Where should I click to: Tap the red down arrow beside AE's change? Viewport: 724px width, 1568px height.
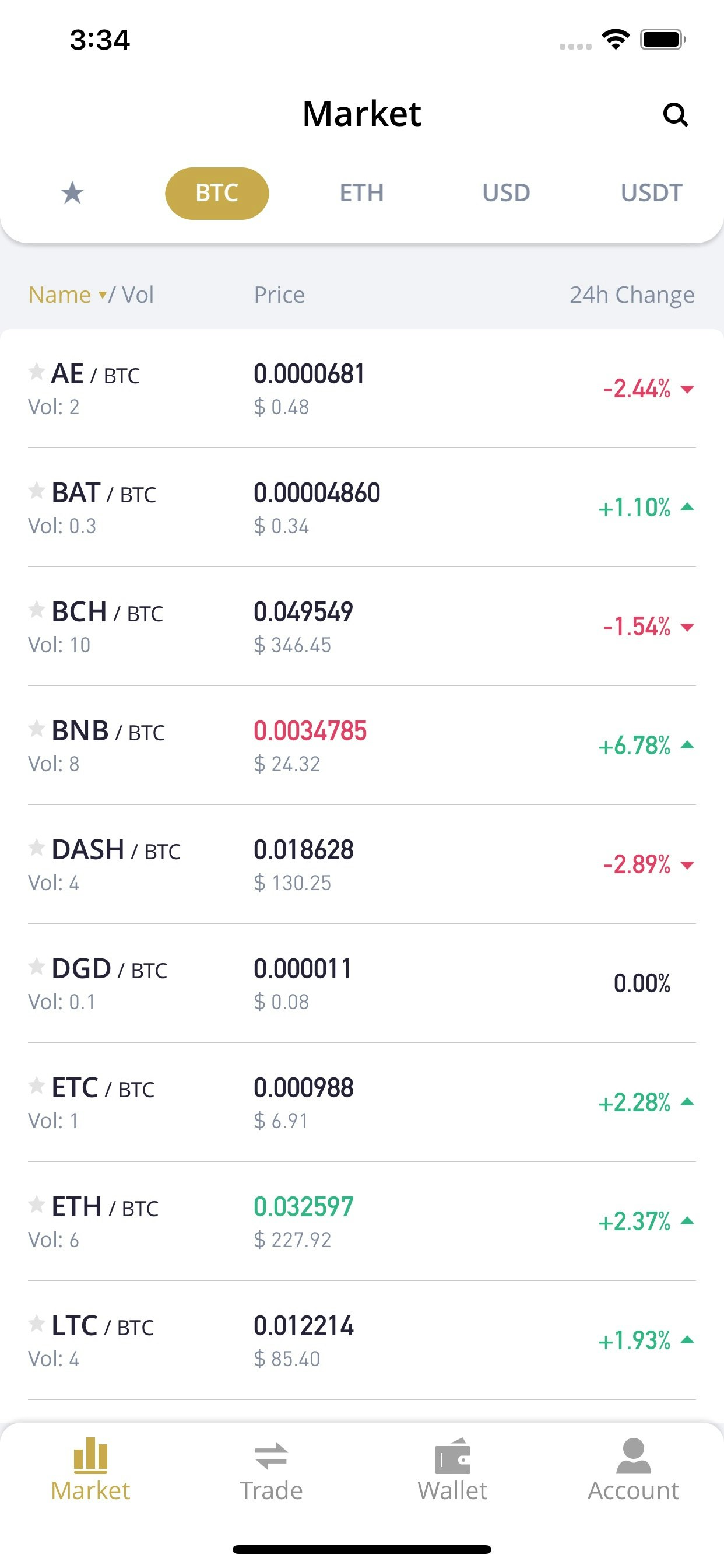click(687, 390)
